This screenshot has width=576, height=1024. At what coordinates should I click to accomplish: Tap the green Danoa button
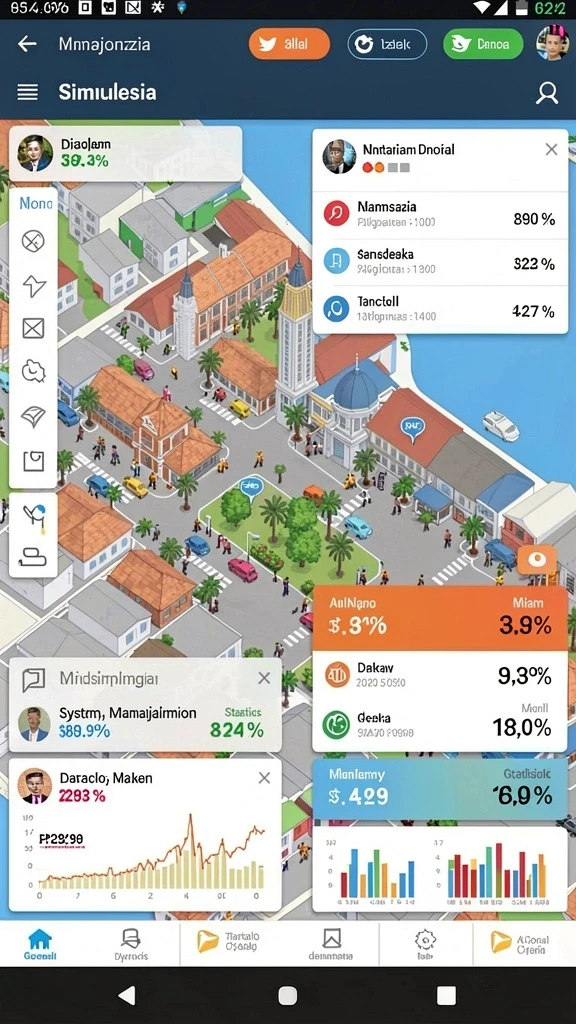click(x=483, y=44)
